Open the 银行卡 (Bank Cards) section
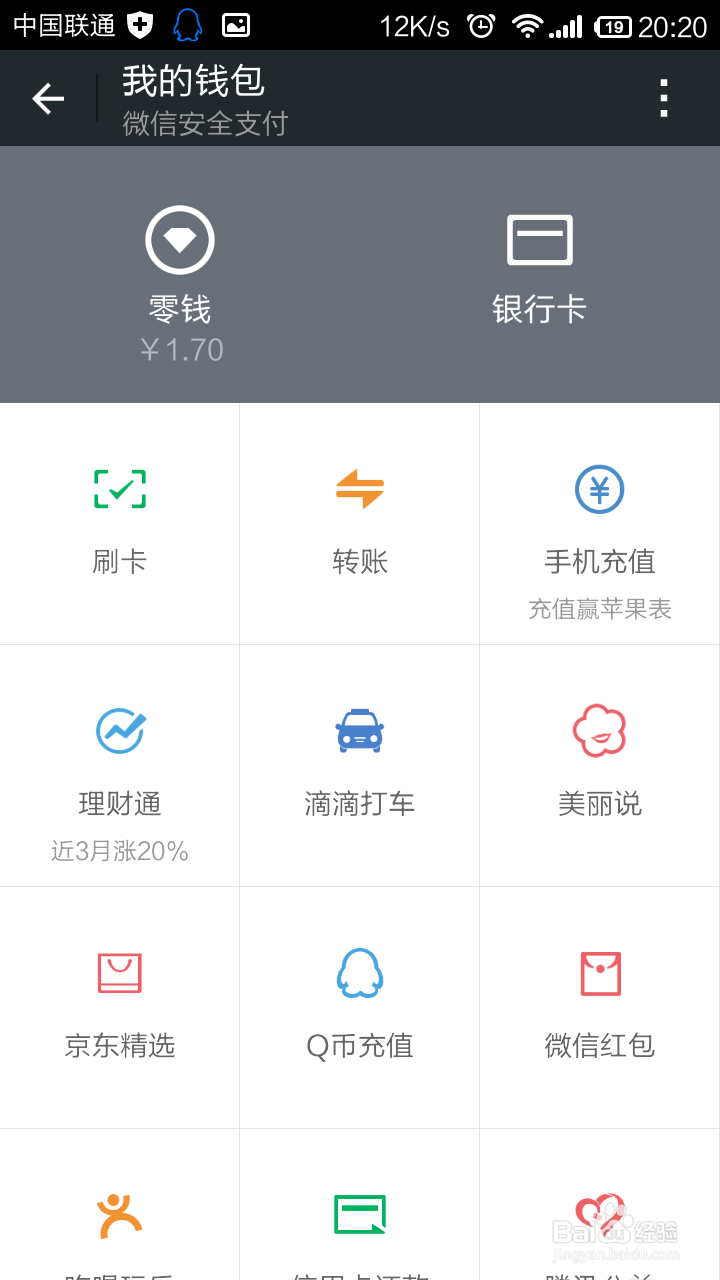Image resolution: width=720 pixels, height=1280 pixels. 540,270
